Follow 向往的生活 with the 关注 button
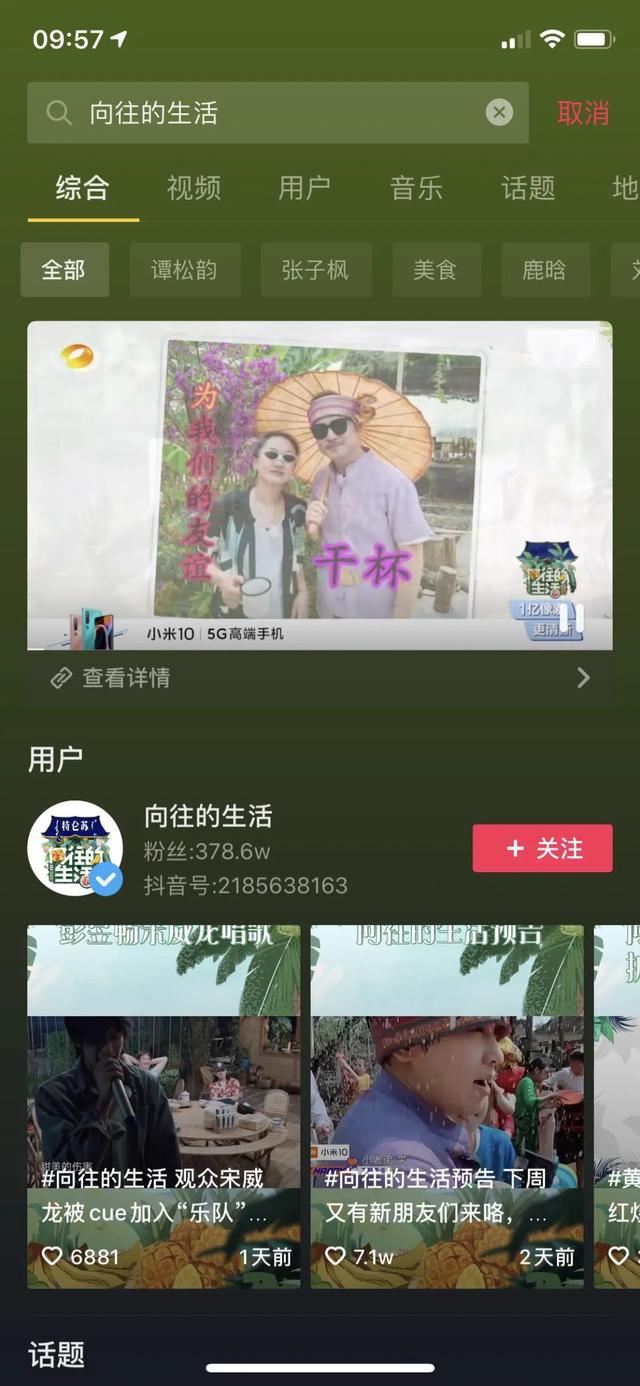The image size is (640, 1386). (x=542, y=849)
